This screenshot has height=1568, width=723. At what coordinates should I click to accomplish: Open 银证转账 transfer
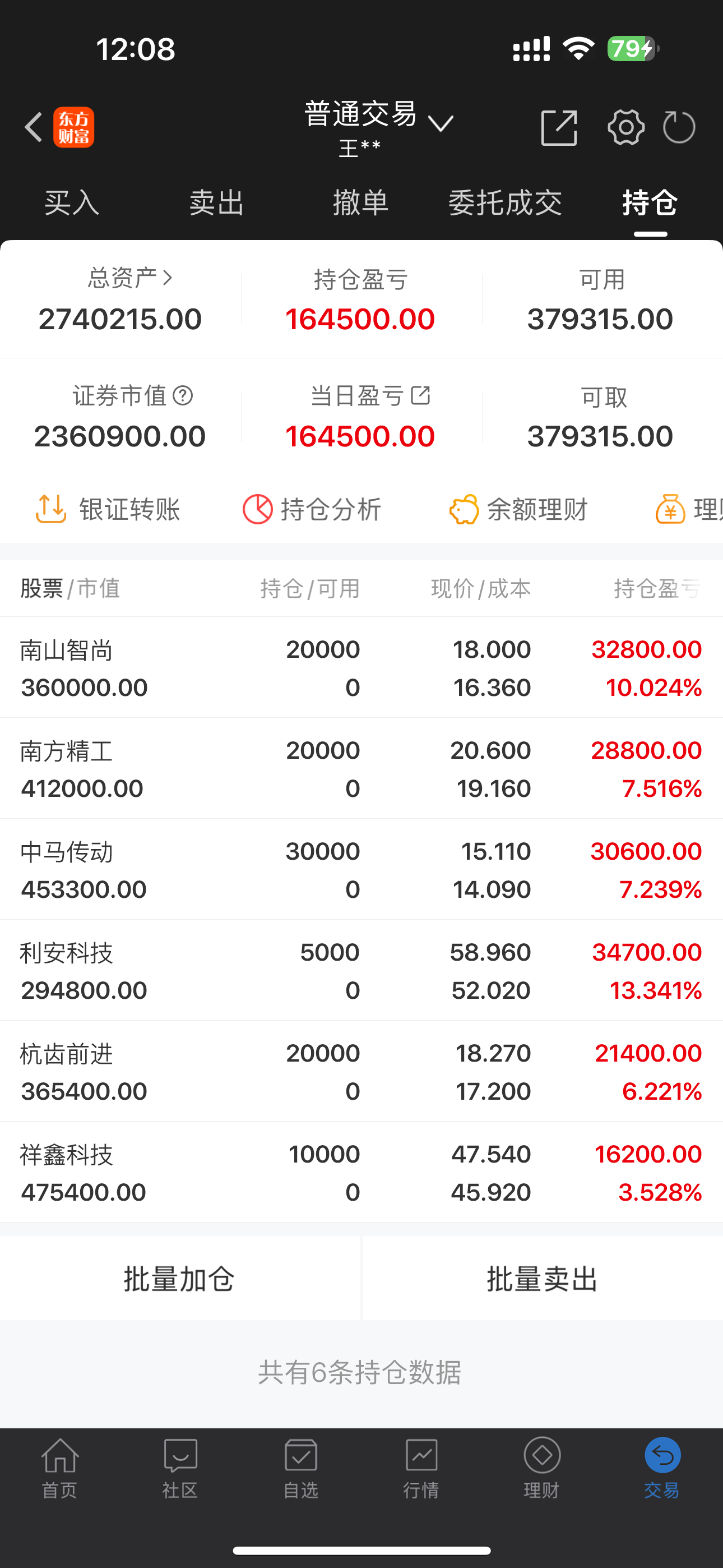point(108,509)
